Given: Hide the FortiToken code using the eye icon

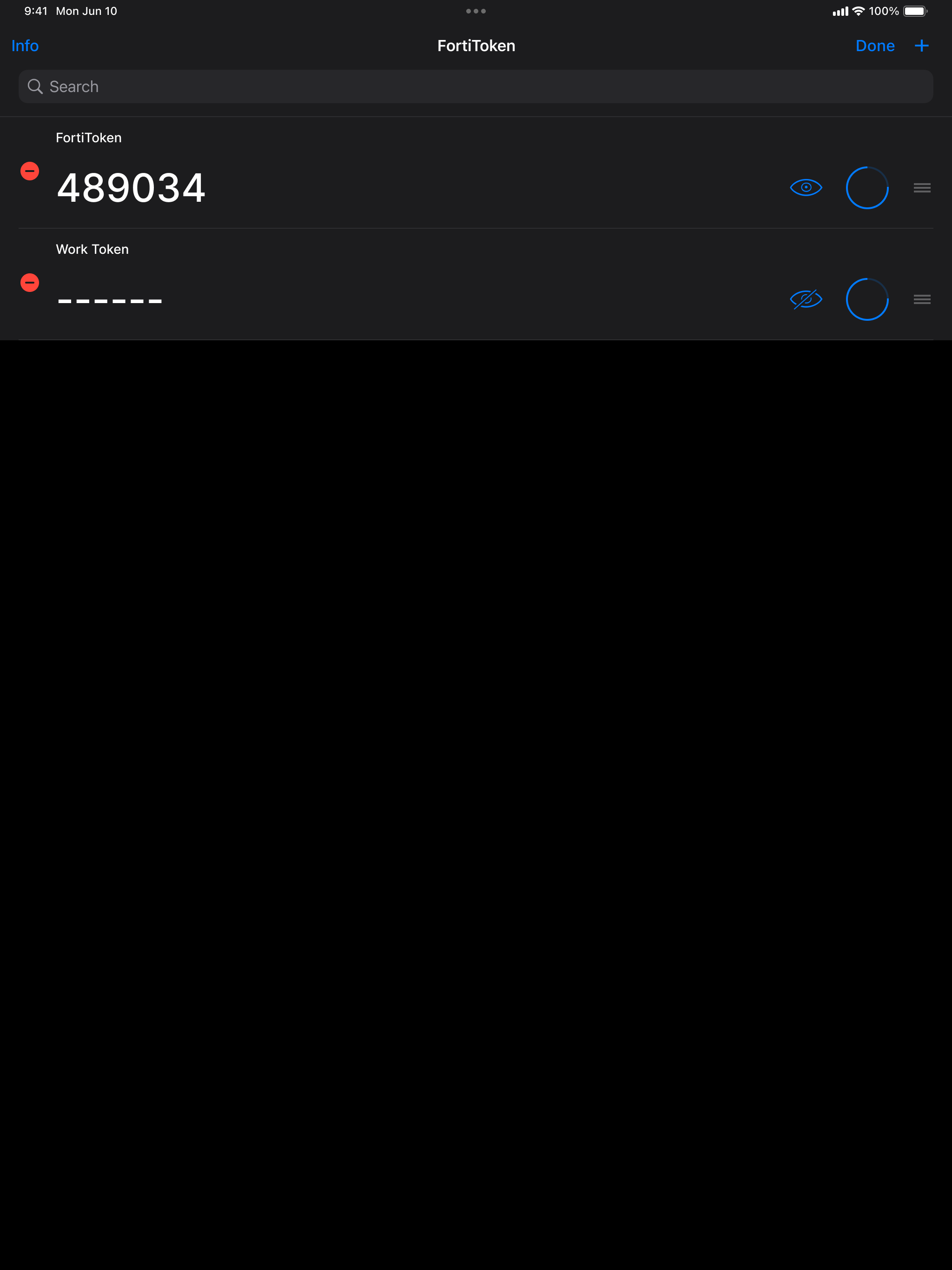Looking at the screenshot, I should (806, 188).
